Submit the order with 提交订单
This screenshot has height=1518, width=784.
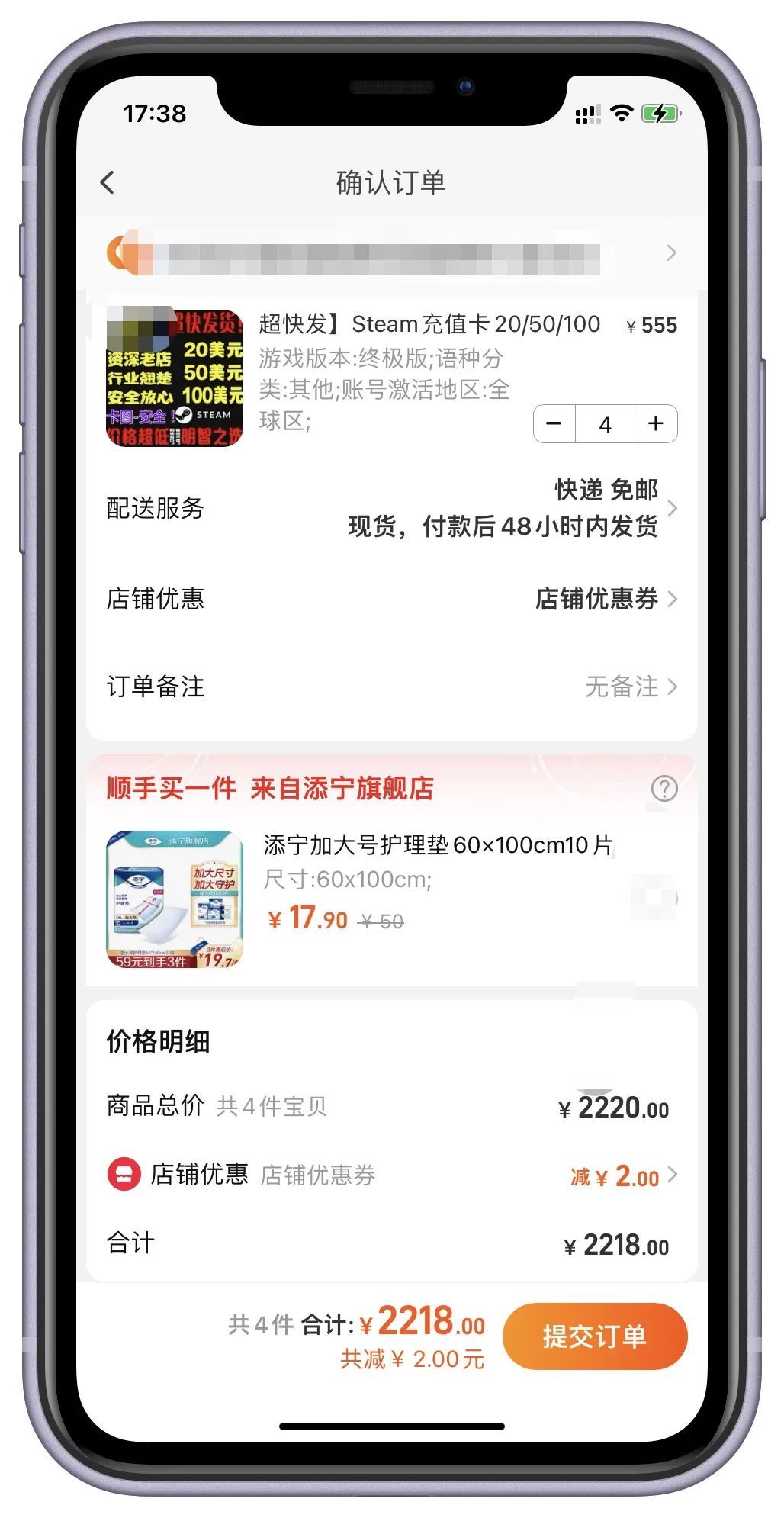595,1336
